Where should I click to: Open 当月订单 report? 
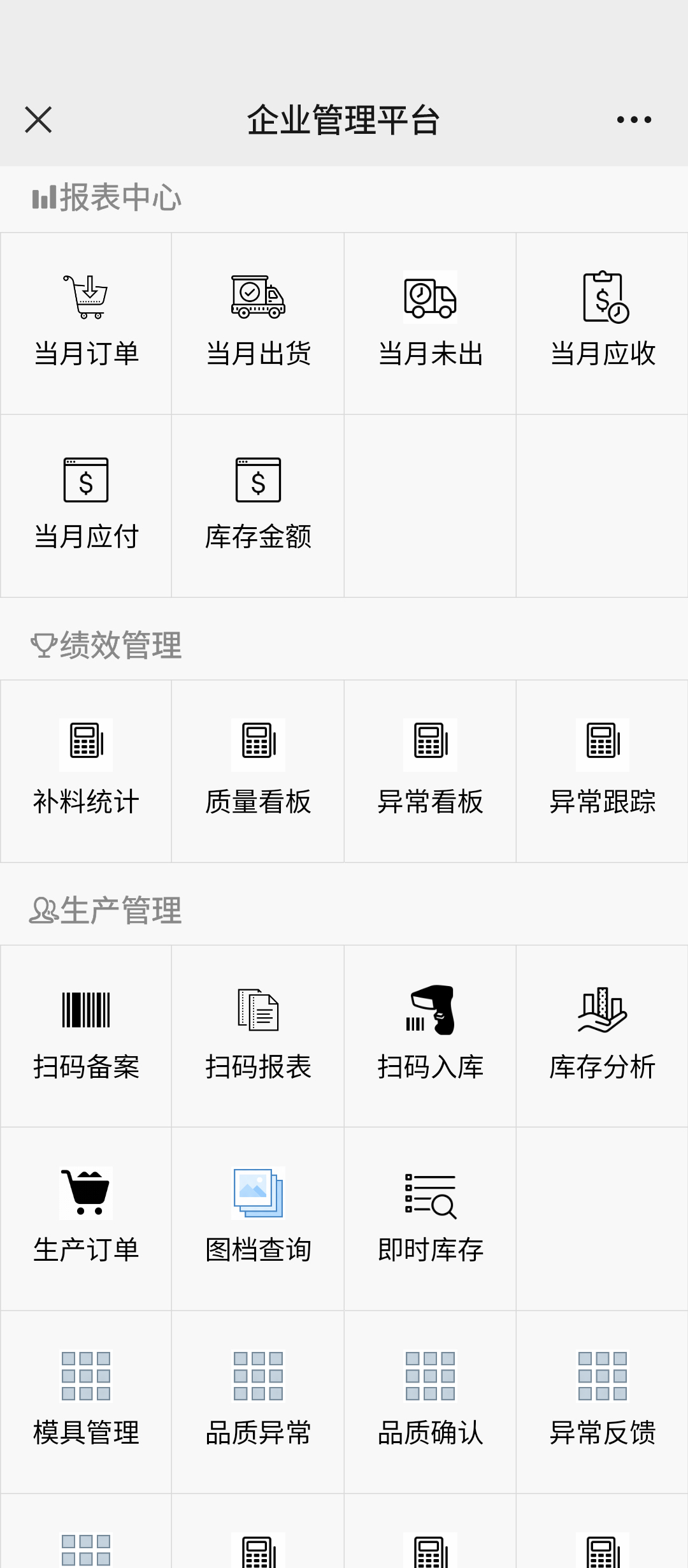[86, 323]
